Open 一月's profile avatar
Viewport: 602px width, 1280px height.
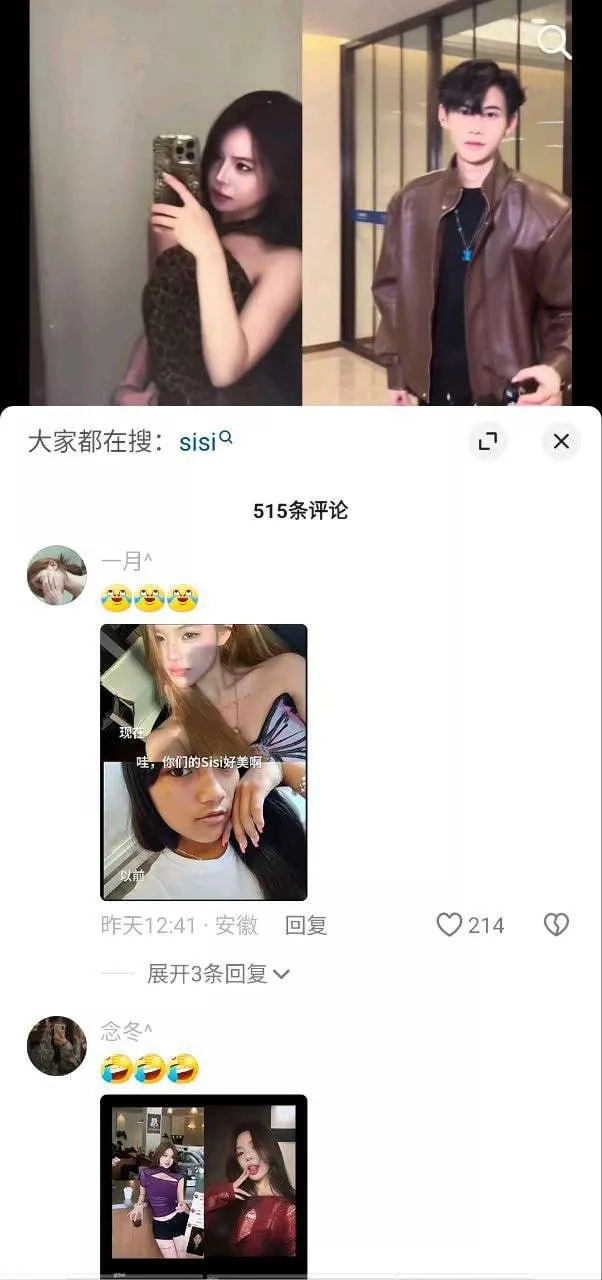[x=57, y=575]
